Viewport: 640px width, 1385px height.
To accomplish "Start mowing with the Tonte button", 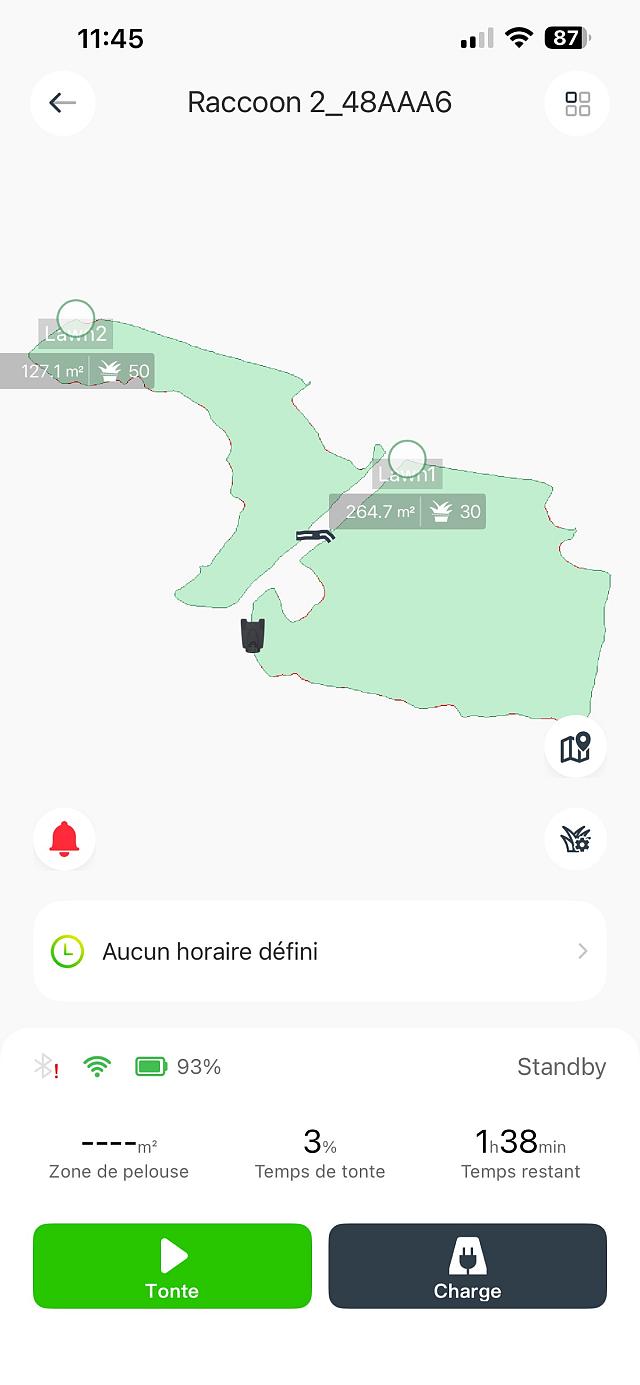I will pyautogui.click(x=172, y=1266).
